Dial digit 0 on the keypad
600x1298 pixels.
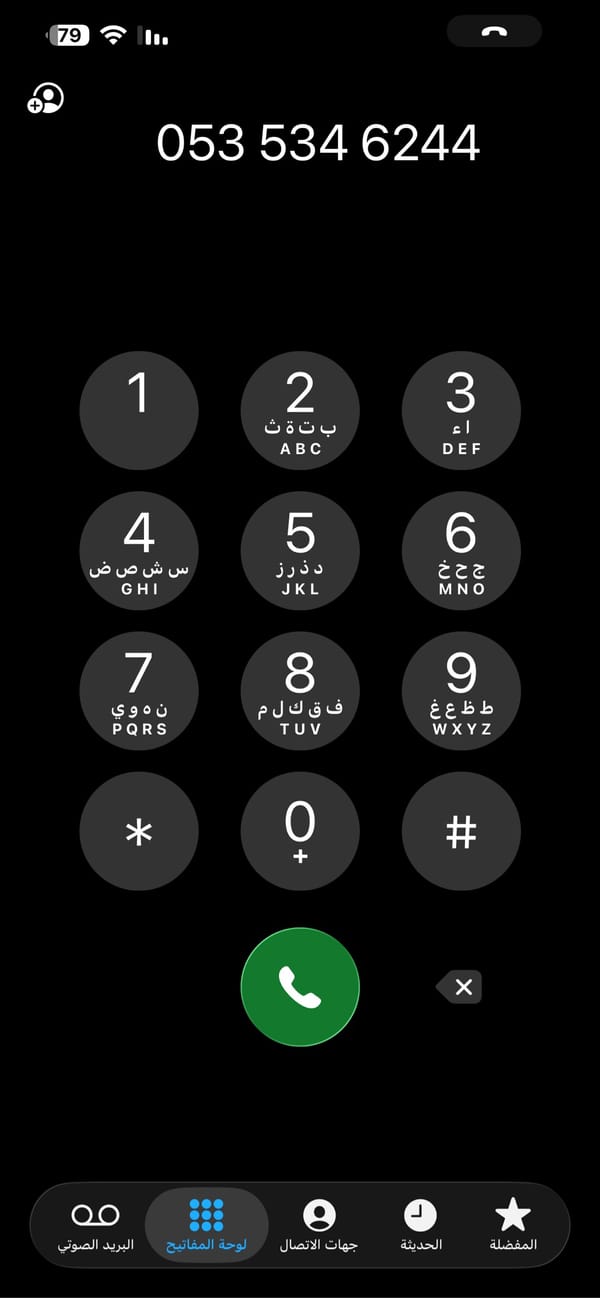(x=300, y=831)
